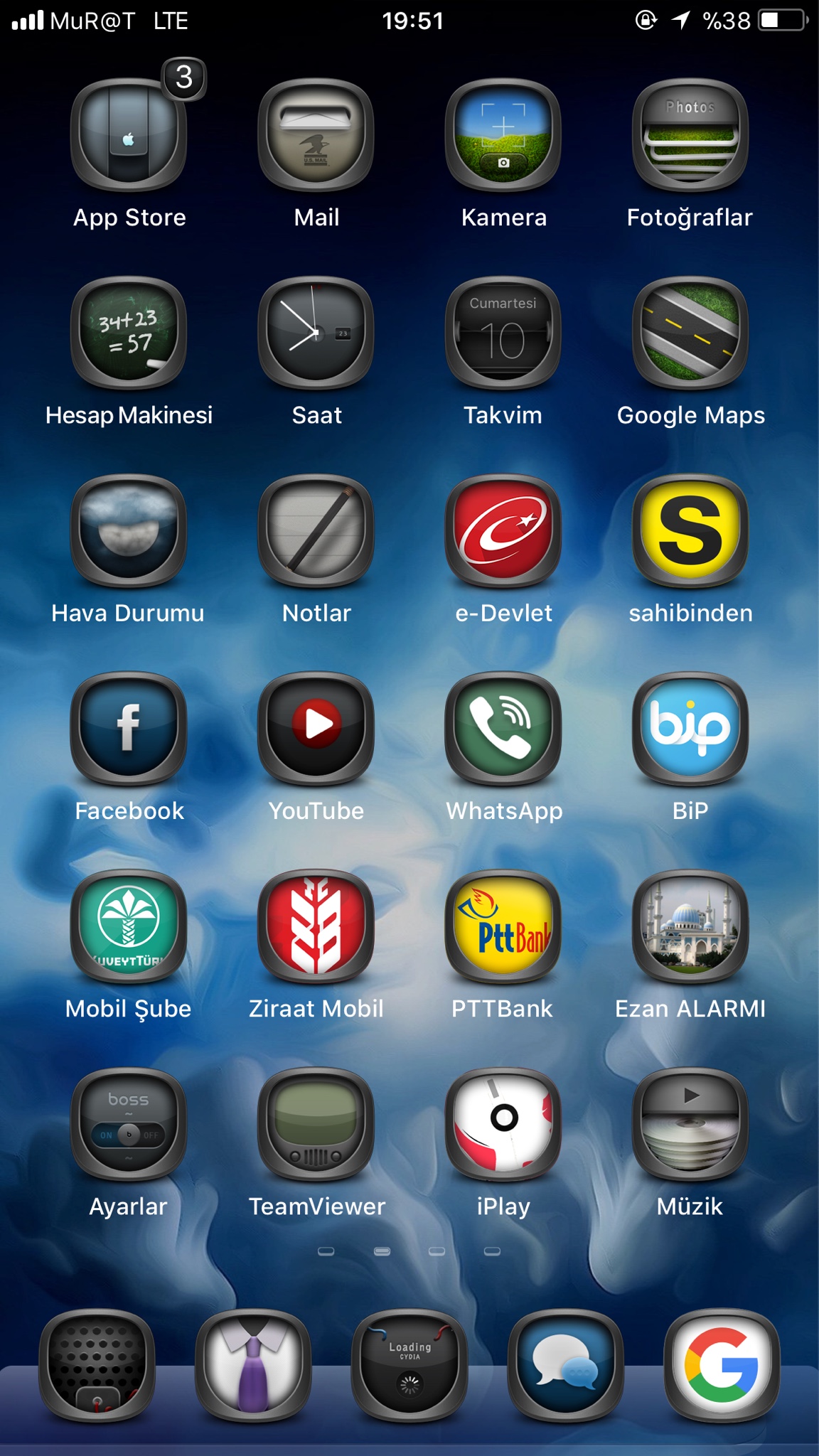Launch the Müzik app

[690, 1123]
